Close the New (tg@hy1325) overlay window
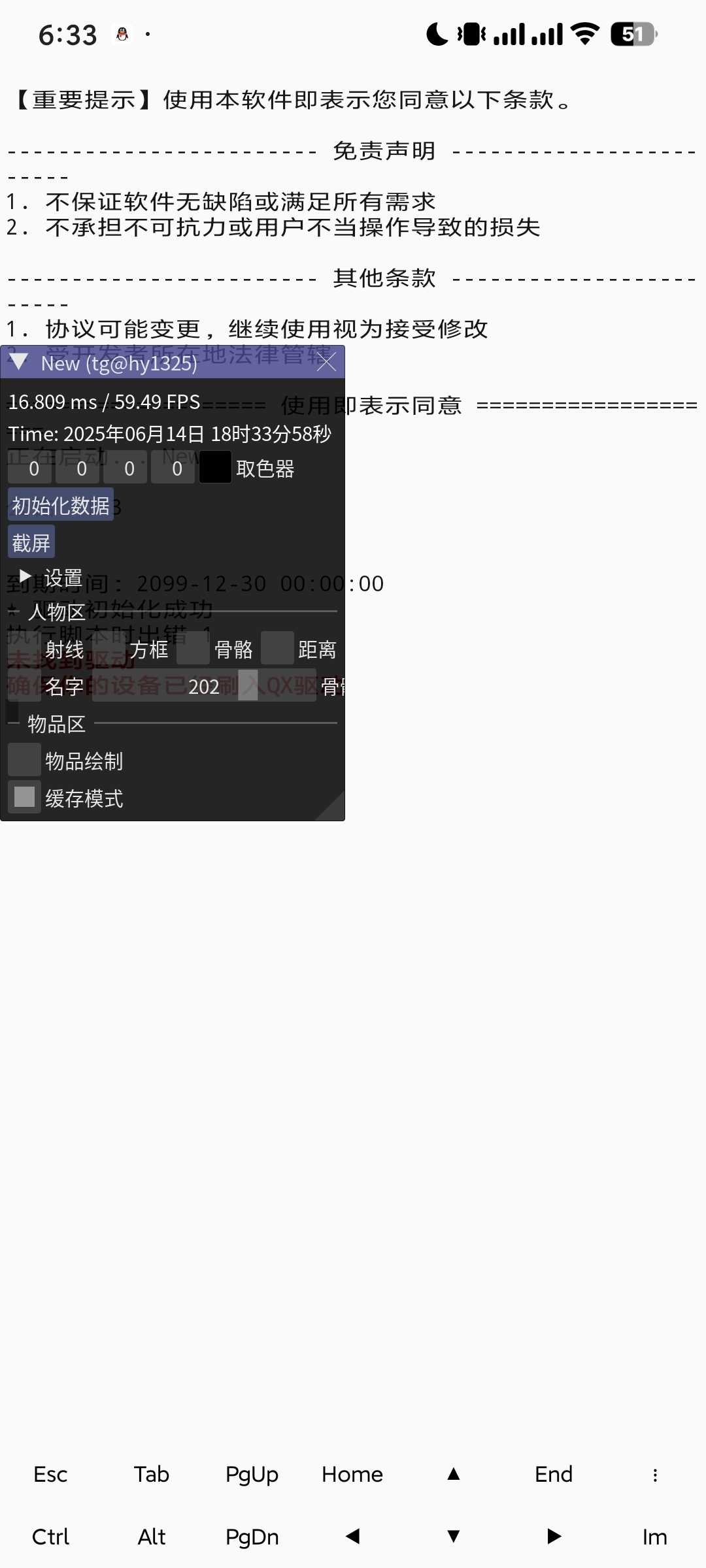Viewport: 706px width, 1568px height. [326, 362]
